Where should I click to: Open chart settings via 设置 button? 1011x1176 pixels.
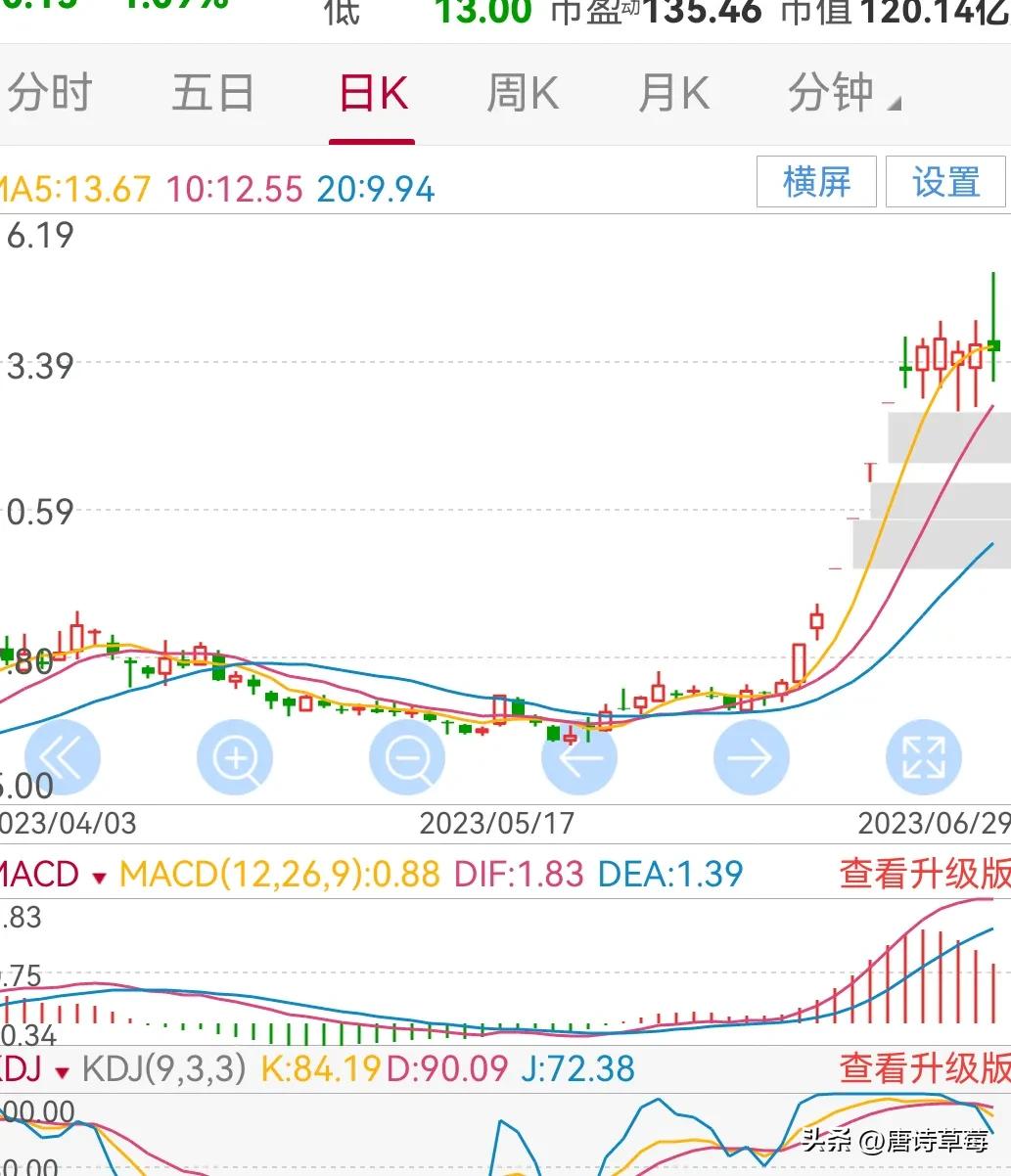(945, 181)
